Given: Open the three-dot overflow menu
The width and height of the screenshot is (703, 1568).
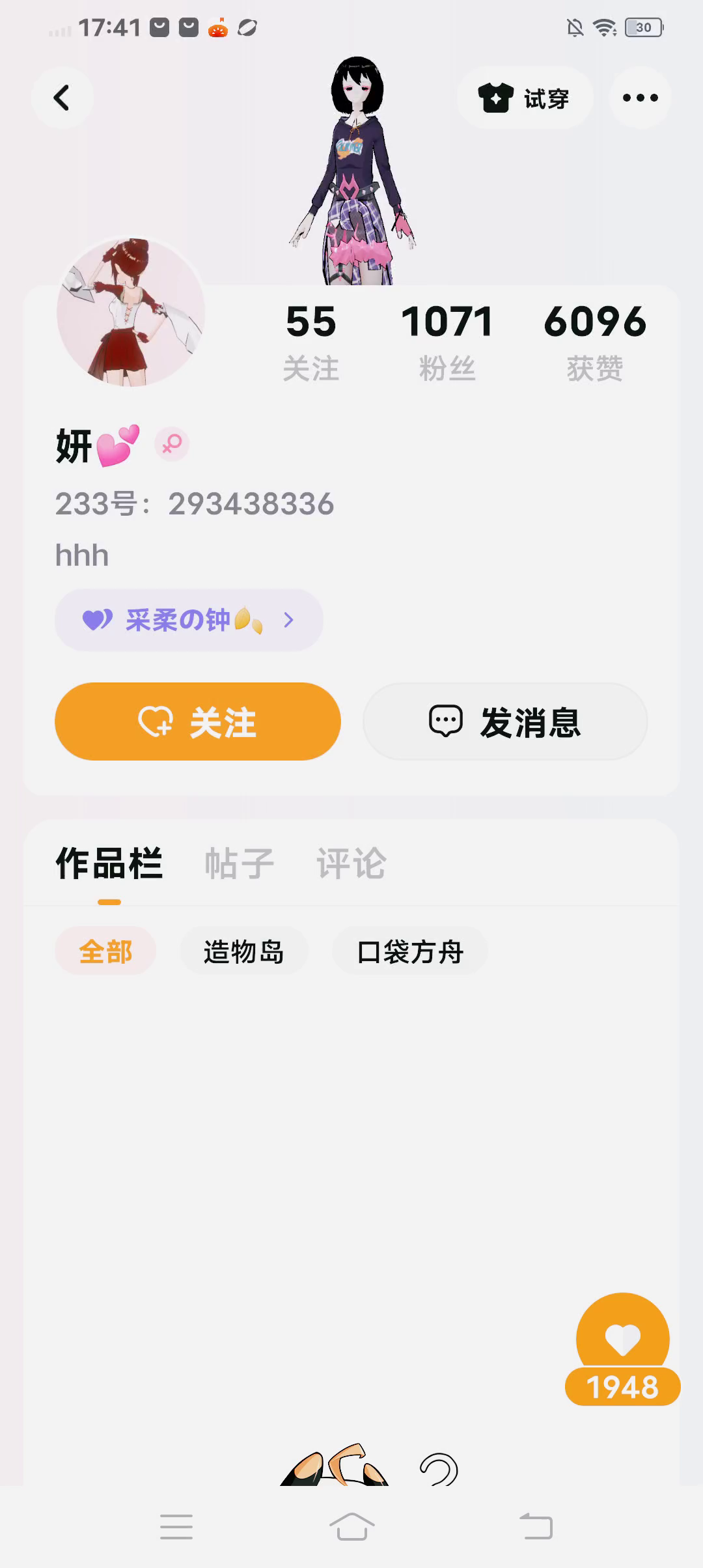Looking at the screenshot, I should [x=640, y=98].
